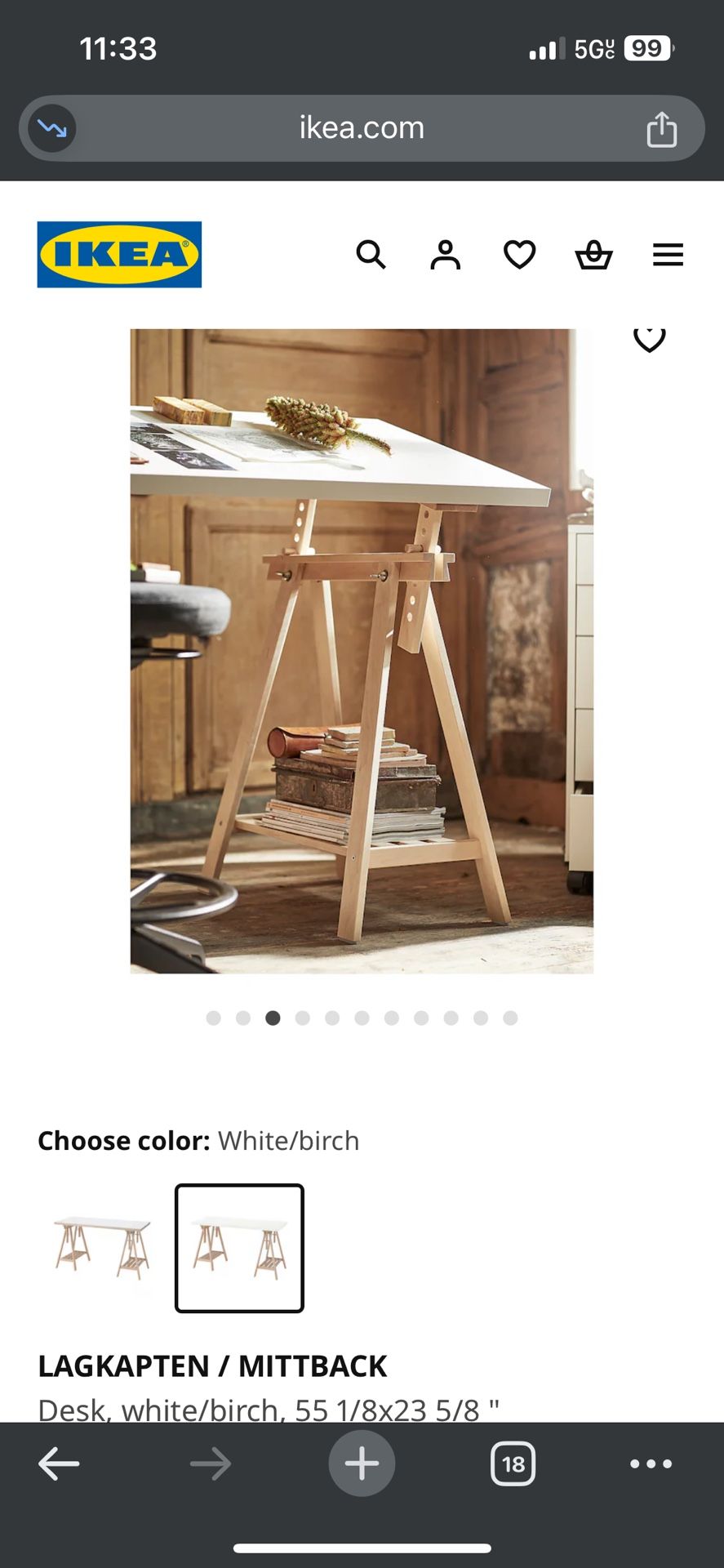The width and height of the screenshot is (724, 1568).
Task: Open the tab switcher showing 18
Action: coord(513,1463)
